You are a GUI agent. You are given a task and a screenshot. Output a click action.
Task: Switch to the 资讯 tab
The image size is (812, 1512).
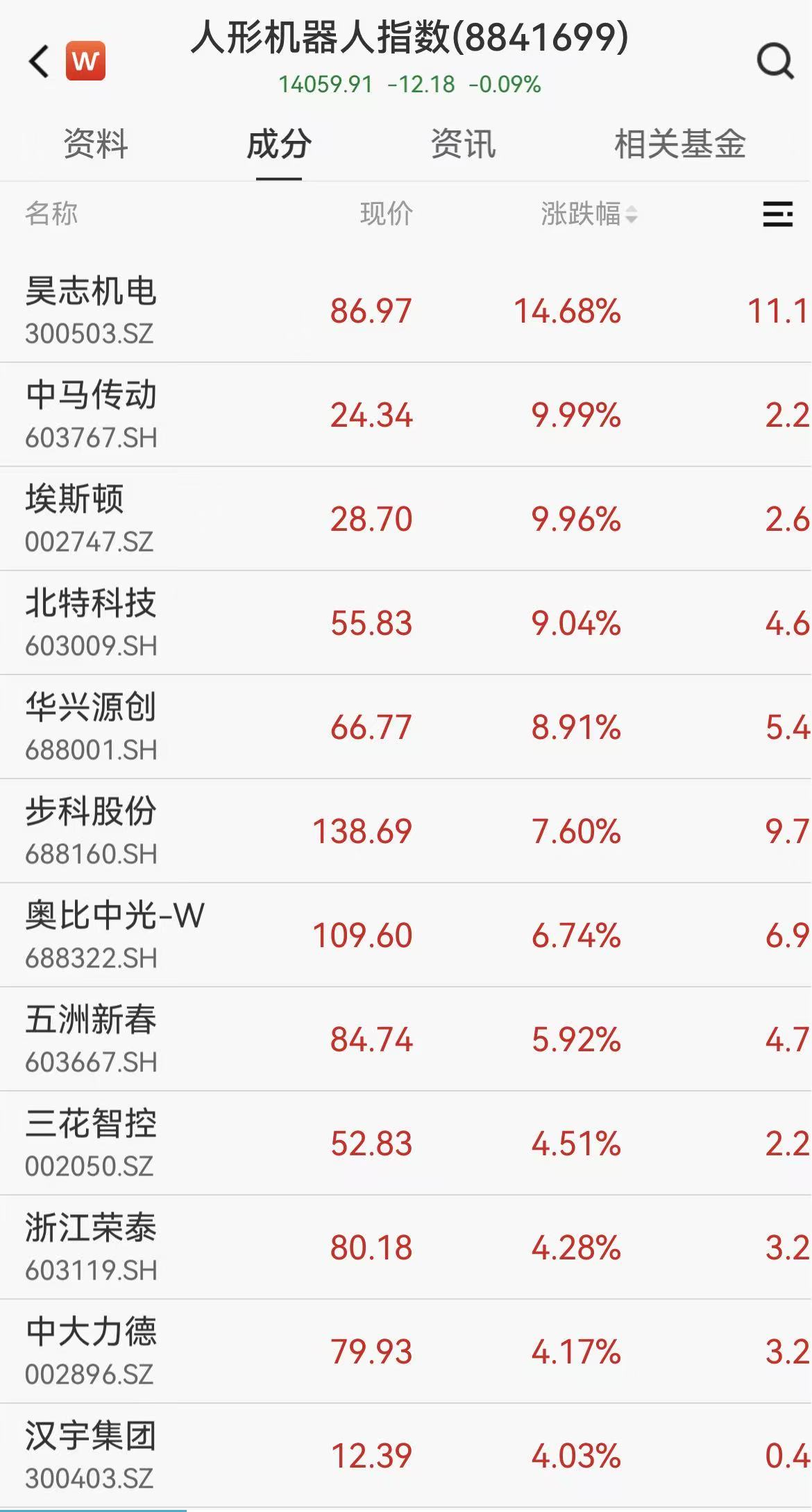(x=463, y=144)
